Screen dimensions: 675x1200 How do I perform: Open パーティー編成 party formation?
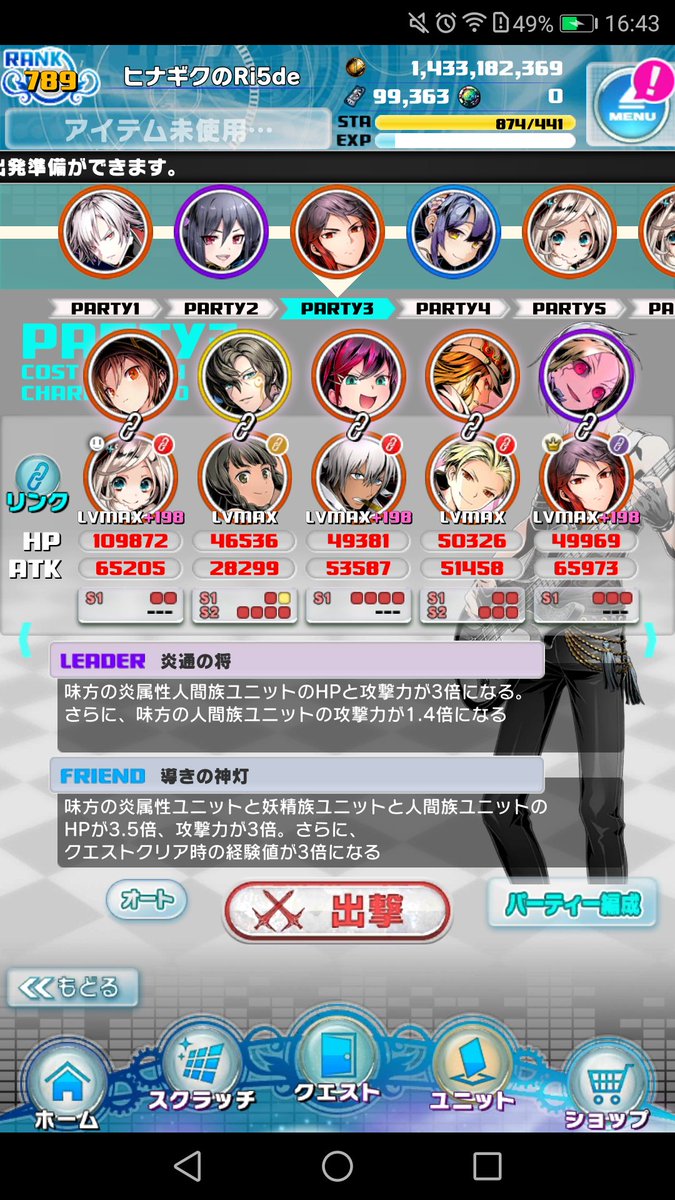pyautogui.click(x=572, y=905)
